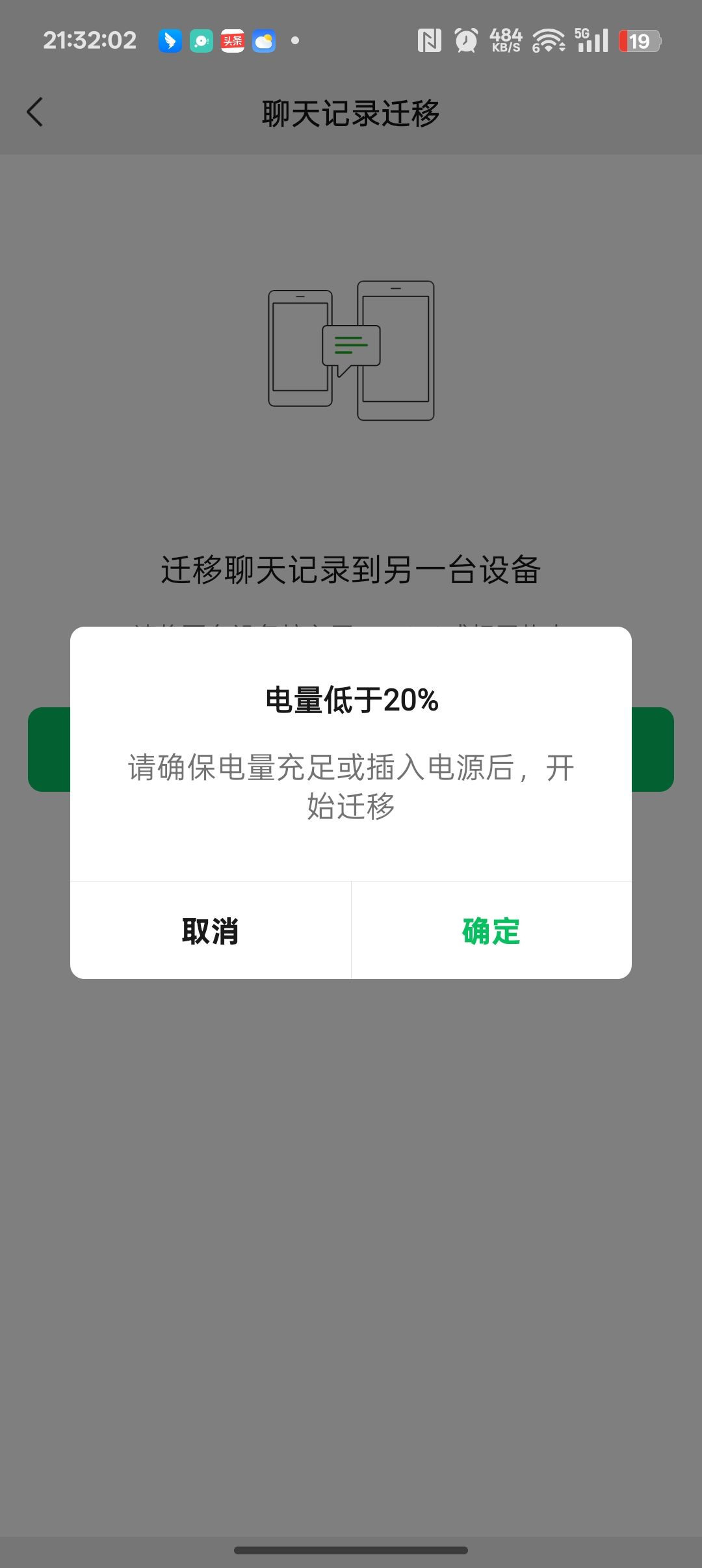Viewport: 702px width, 1568px height.
Task: Tap 取消 to cancel the low battery dialog
Action: (x=211, y=931)
